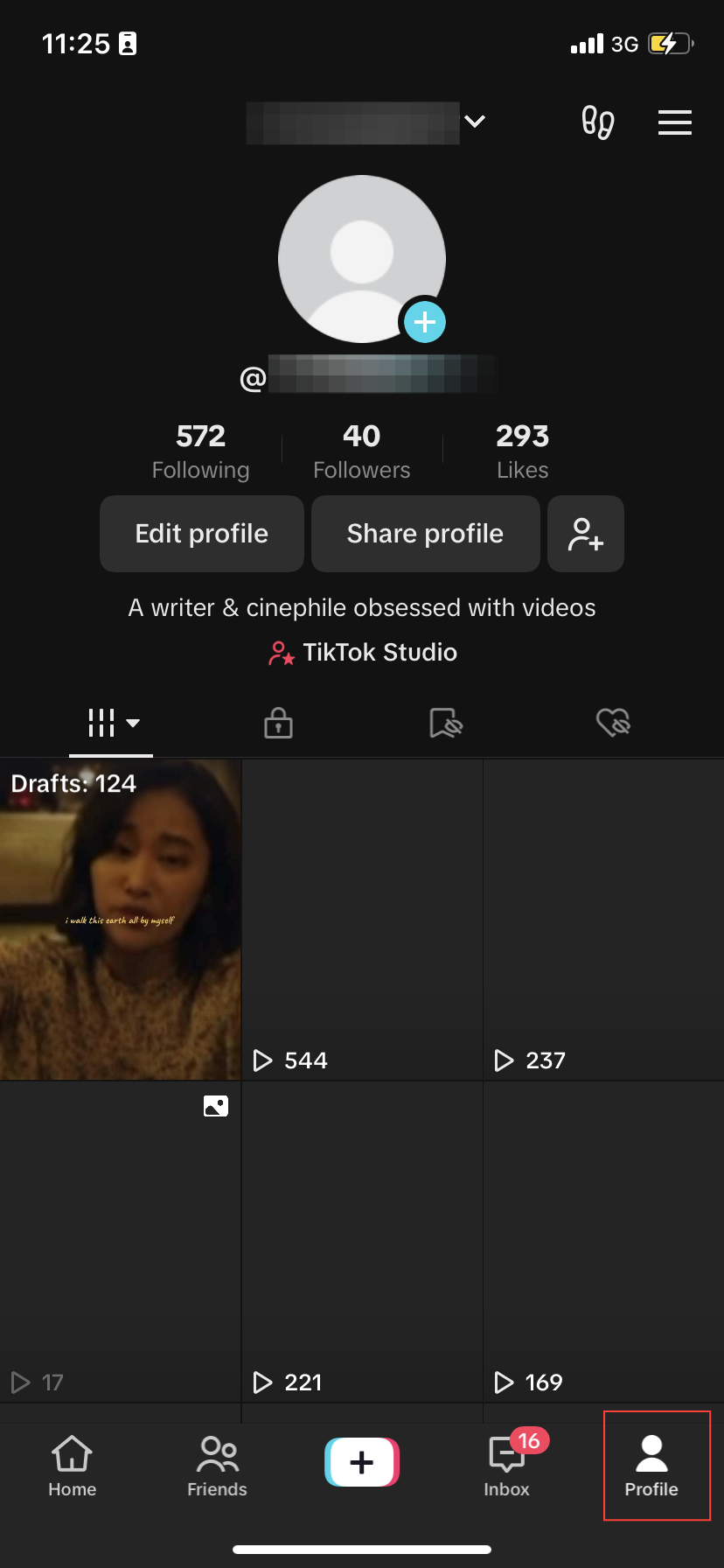Open the add friends icon button
Screen dimensions: 724x1568
coord(585,534)
